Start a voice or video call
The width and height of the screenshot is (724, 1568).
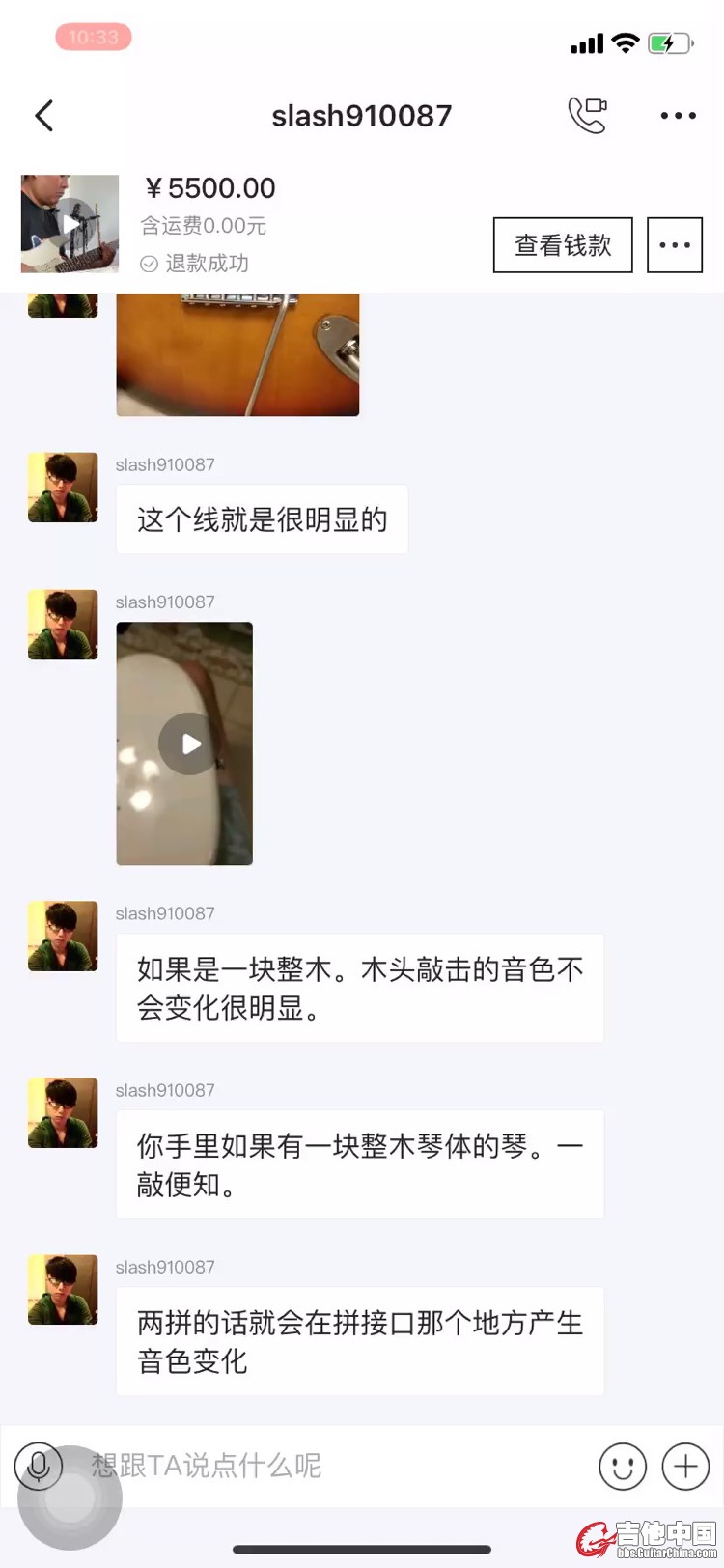(x=587, y=116)
